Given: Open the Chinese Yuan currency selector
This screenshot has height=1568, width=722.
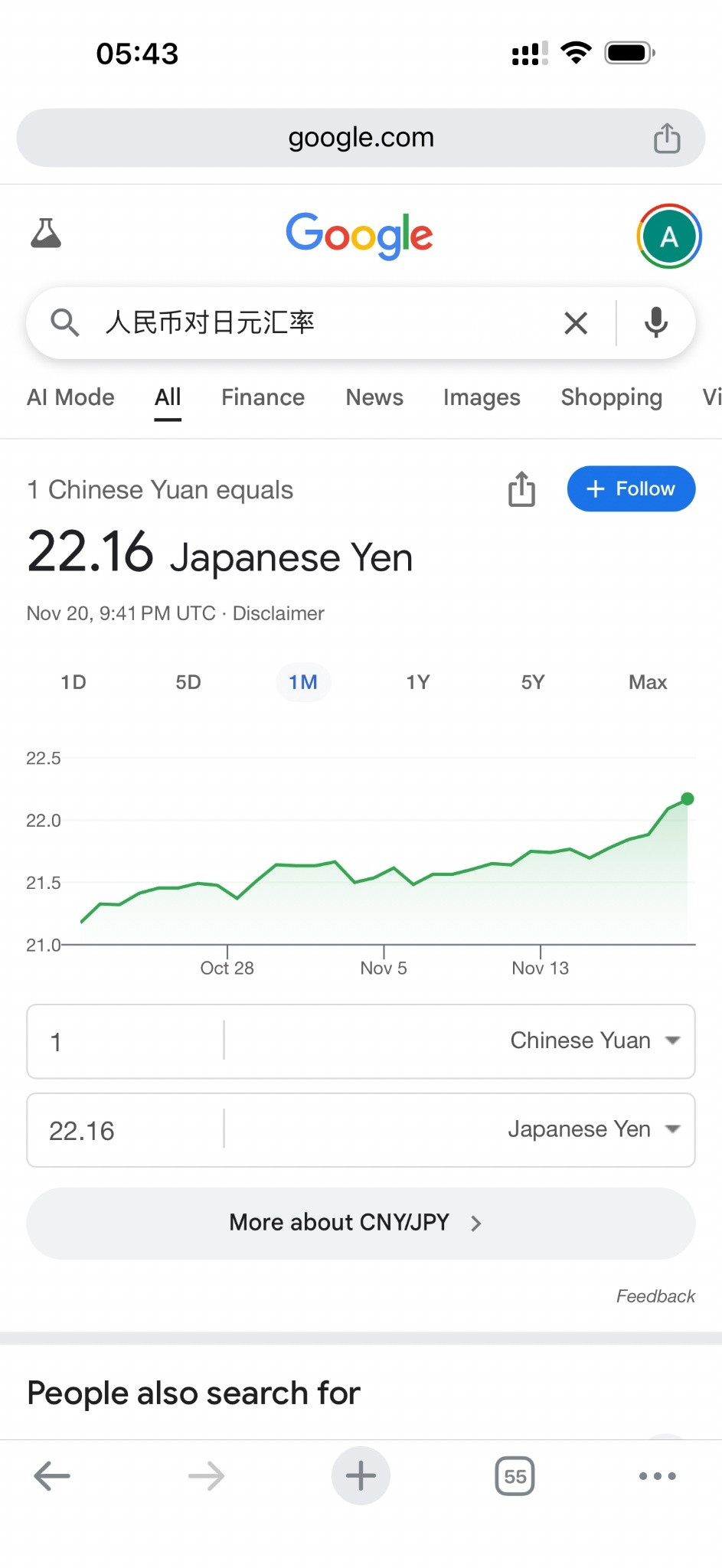Looking at the screenshot, I should click(595, 1040).
